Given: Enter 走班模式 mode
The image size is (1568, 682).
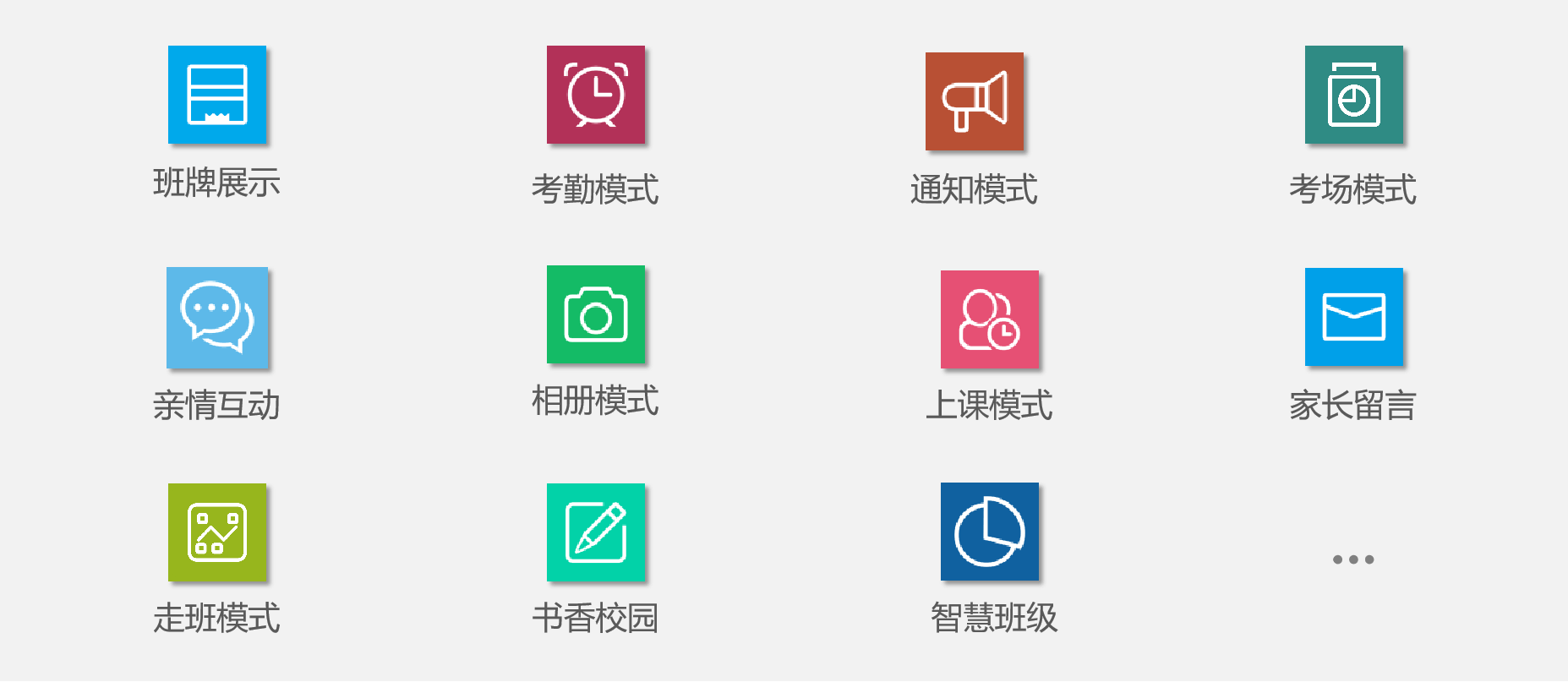Looking at the screenshot, I should pos(217,532).
